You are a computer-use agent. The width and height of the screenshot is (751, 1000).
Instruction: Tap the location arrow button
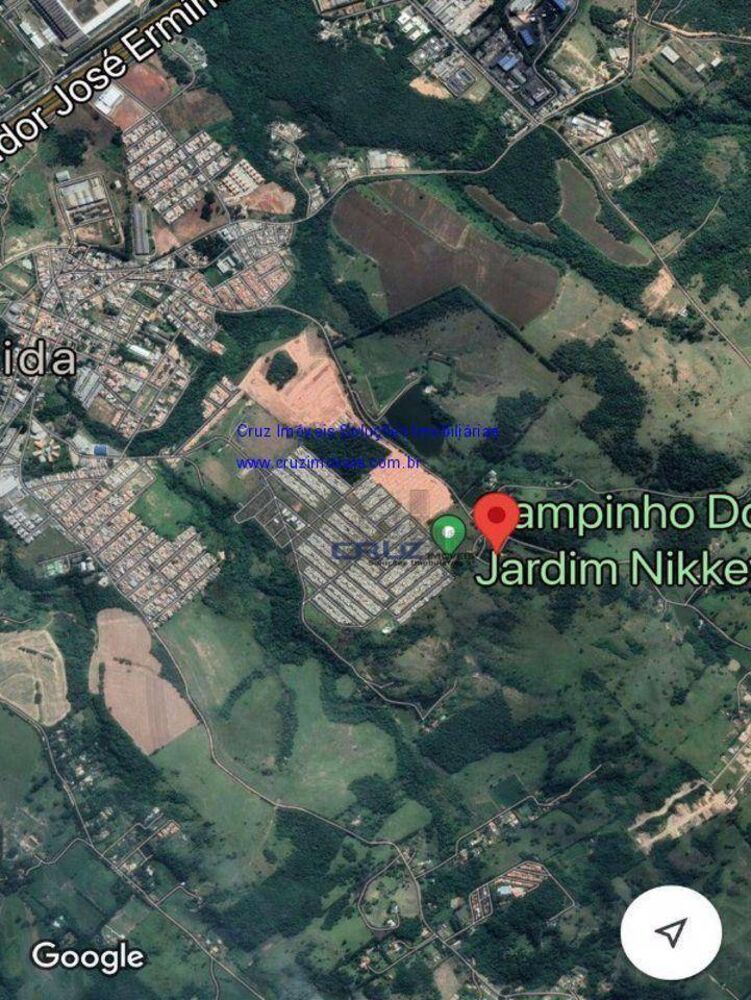(x=671, y=932)
